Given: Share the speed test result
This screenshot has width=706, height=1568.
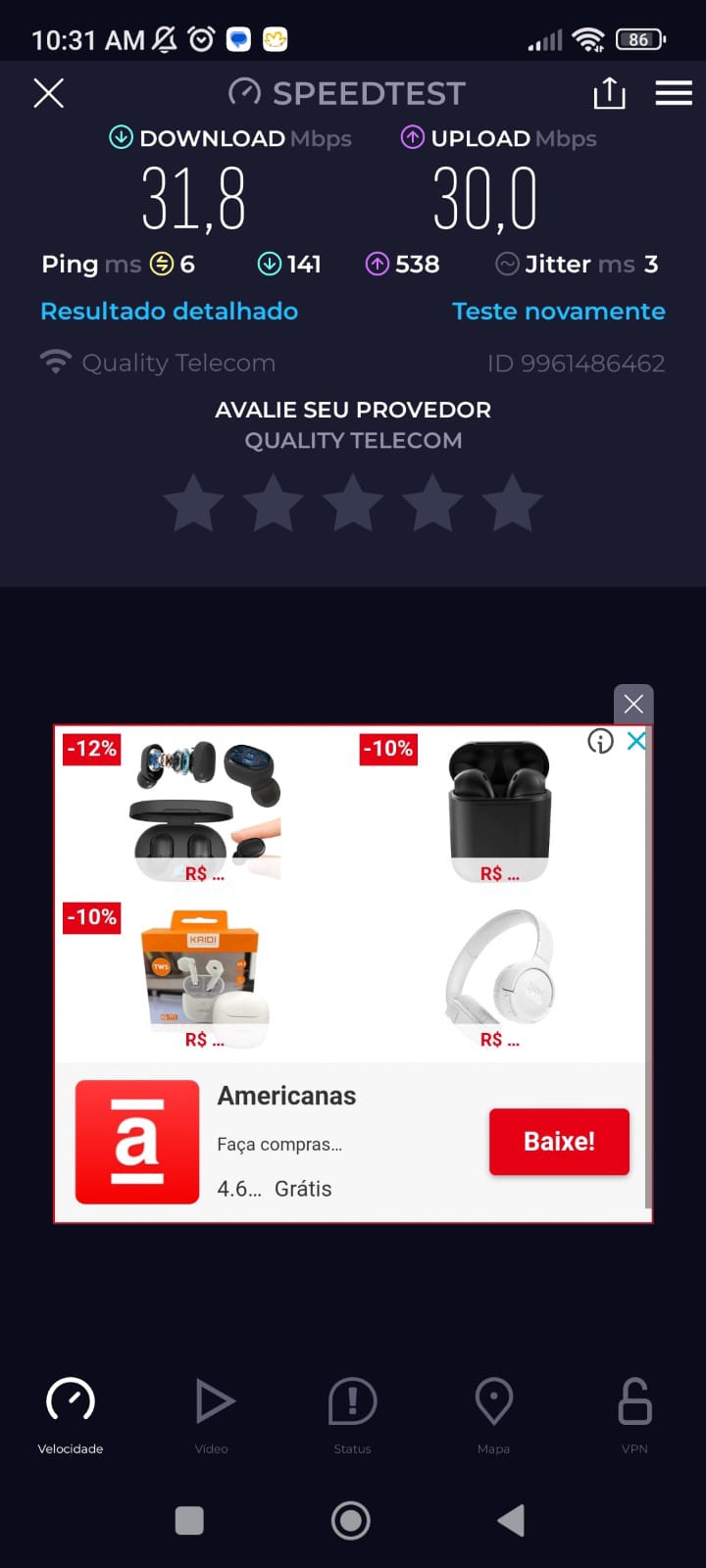Looking at the screenshot, I should [x=609, y=93].
